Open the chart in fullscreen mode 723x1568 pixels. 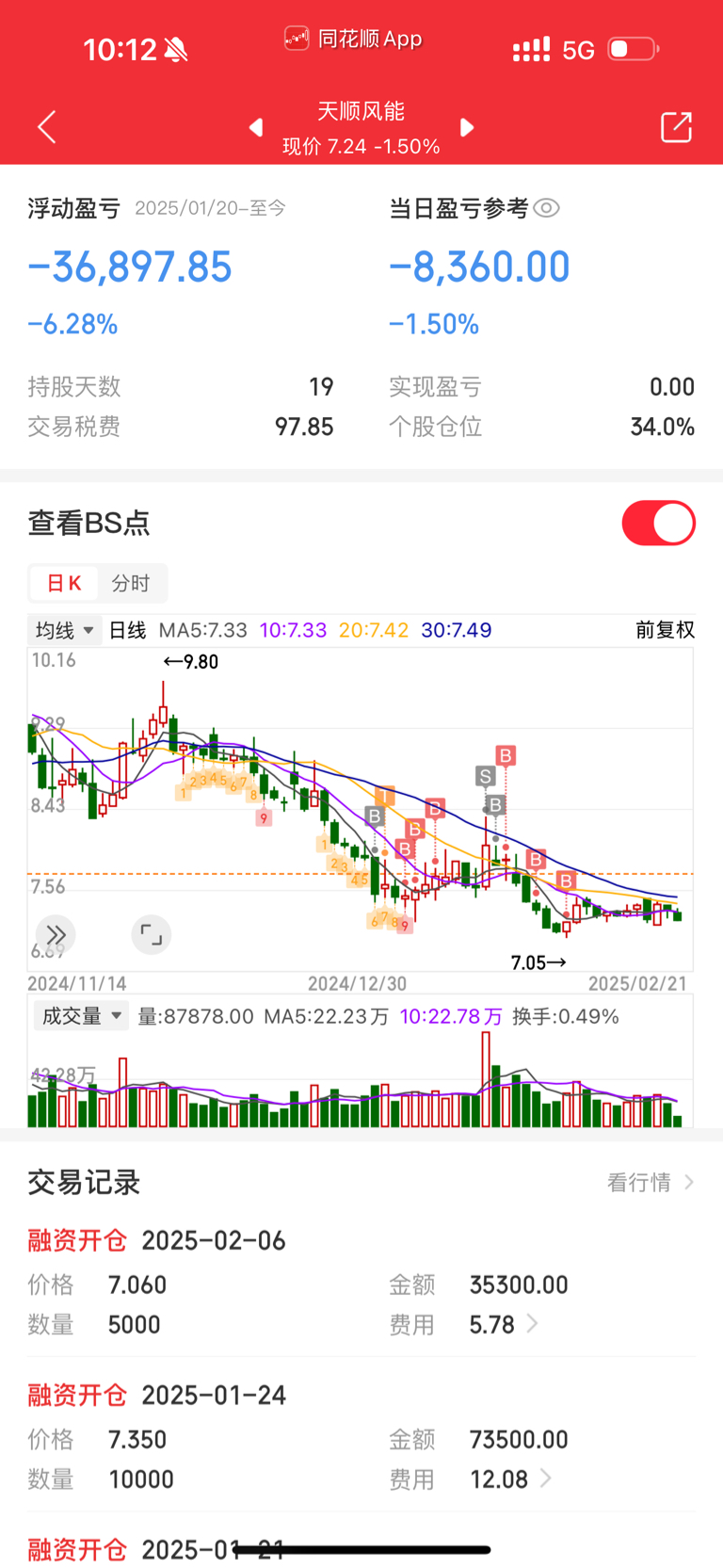151,935
